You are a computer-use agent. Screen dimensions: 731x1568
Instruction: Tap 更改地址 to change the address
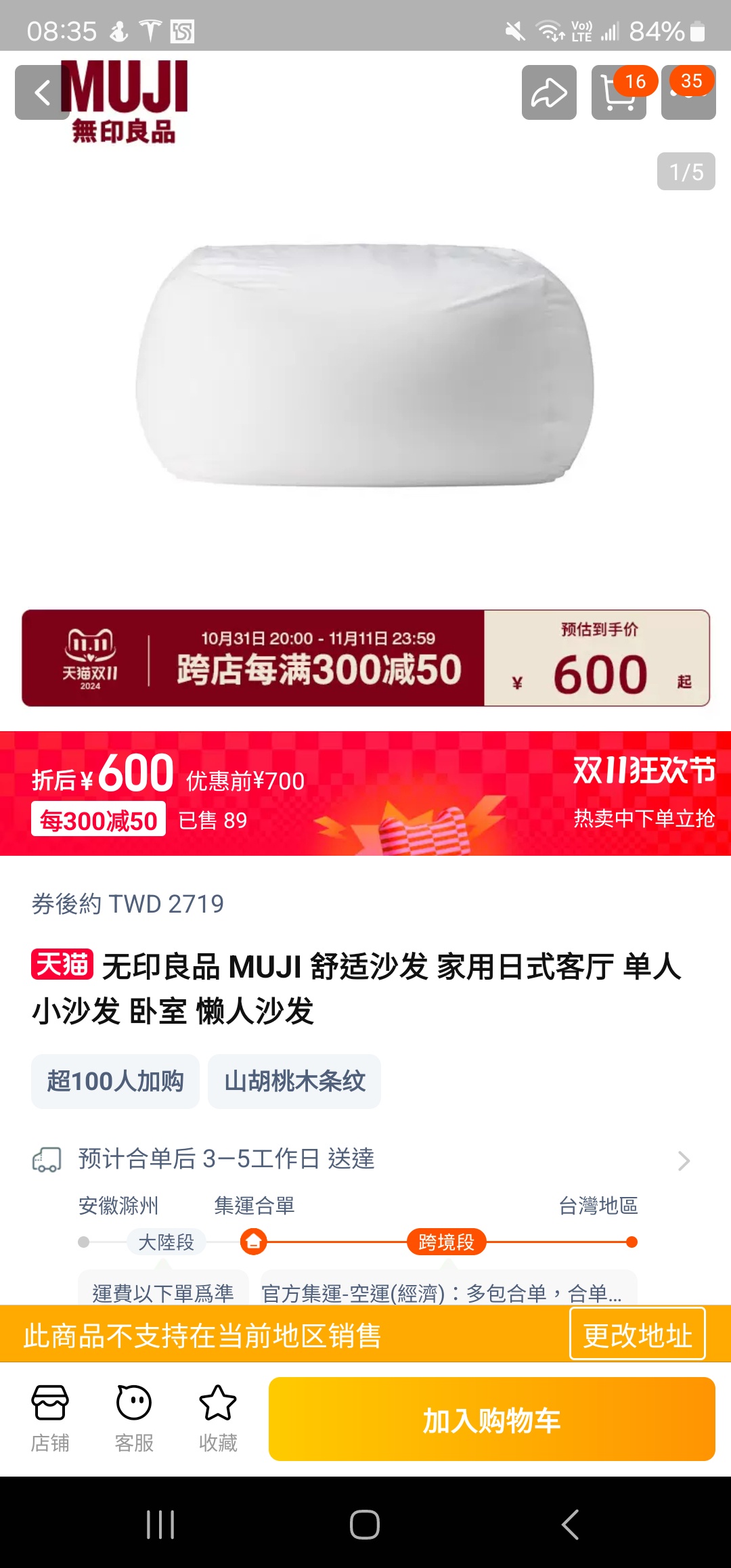click(x=637, y=1334)
